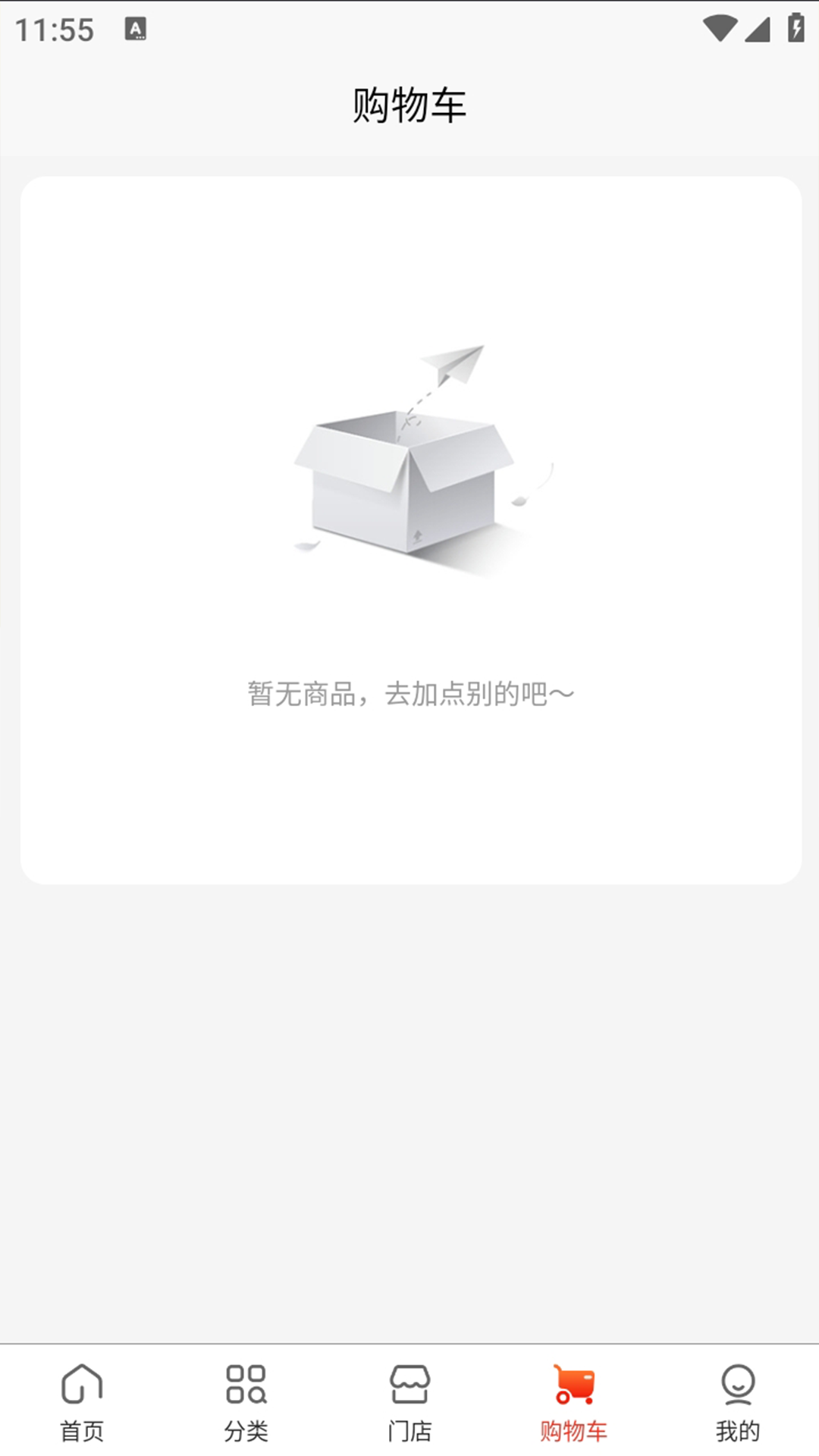Select the active 购物车 tab
Viewport: 819px width, 1456px height.
pyautogui.click(x=573, y=1403)
